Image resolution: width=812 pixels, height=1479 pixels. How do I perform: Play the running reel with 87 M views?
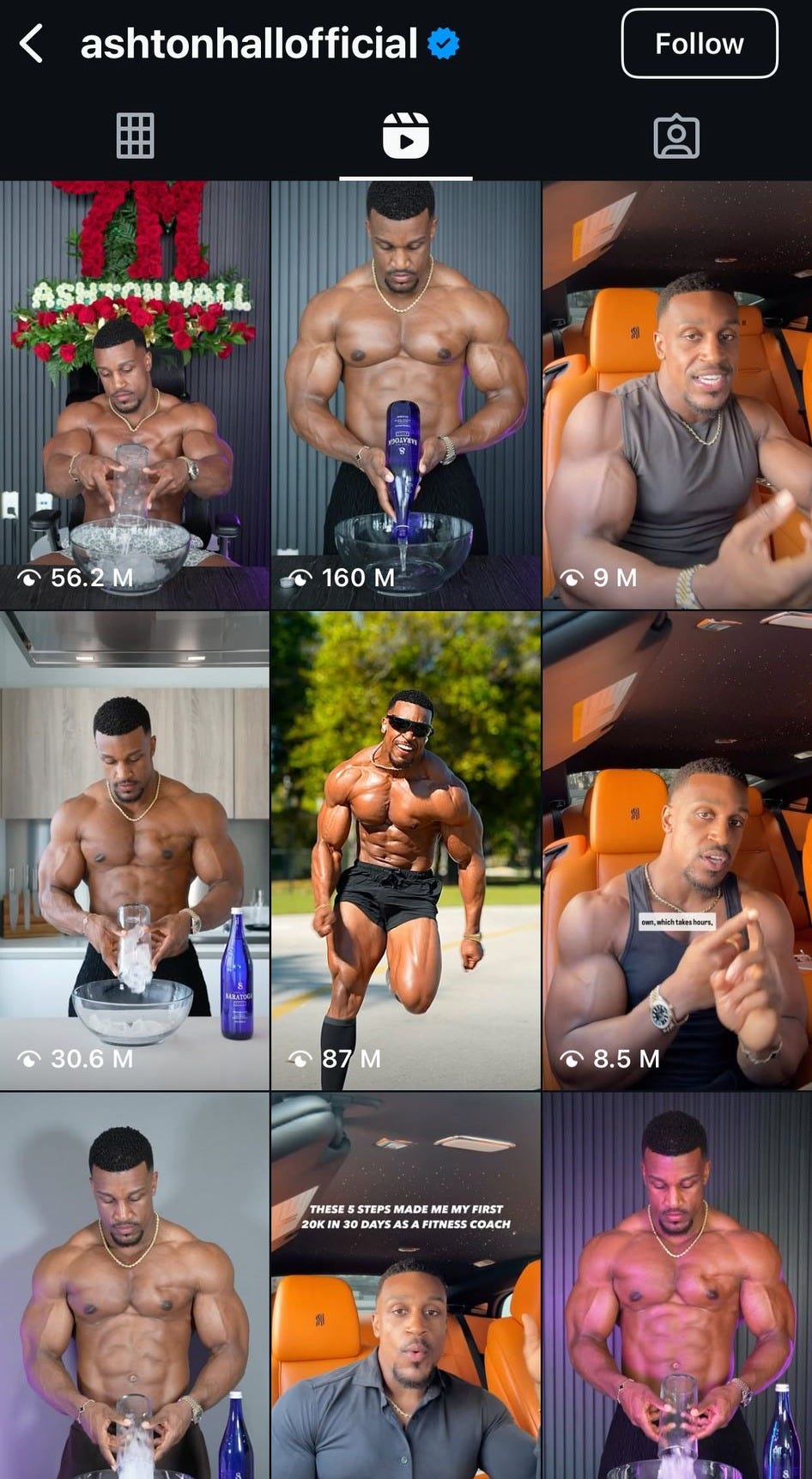405,850
